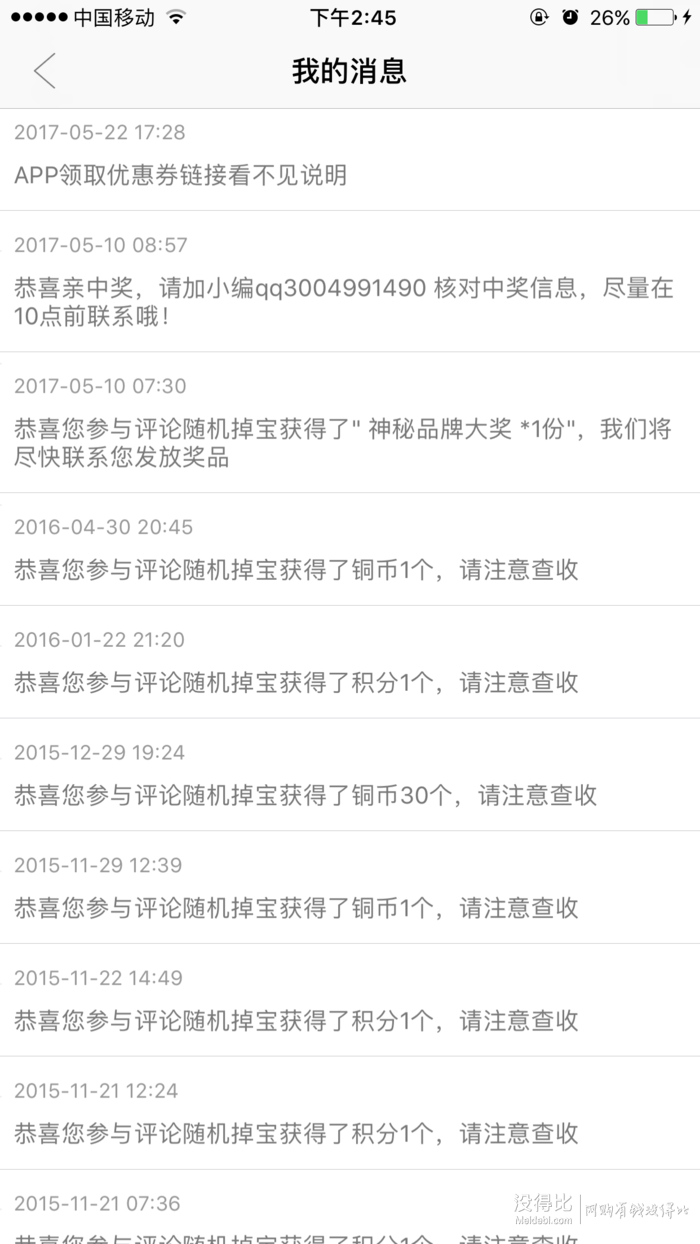Open the 2016-04-30 铜币1个 message
700x1244 pixels.
tap(350, 549)
